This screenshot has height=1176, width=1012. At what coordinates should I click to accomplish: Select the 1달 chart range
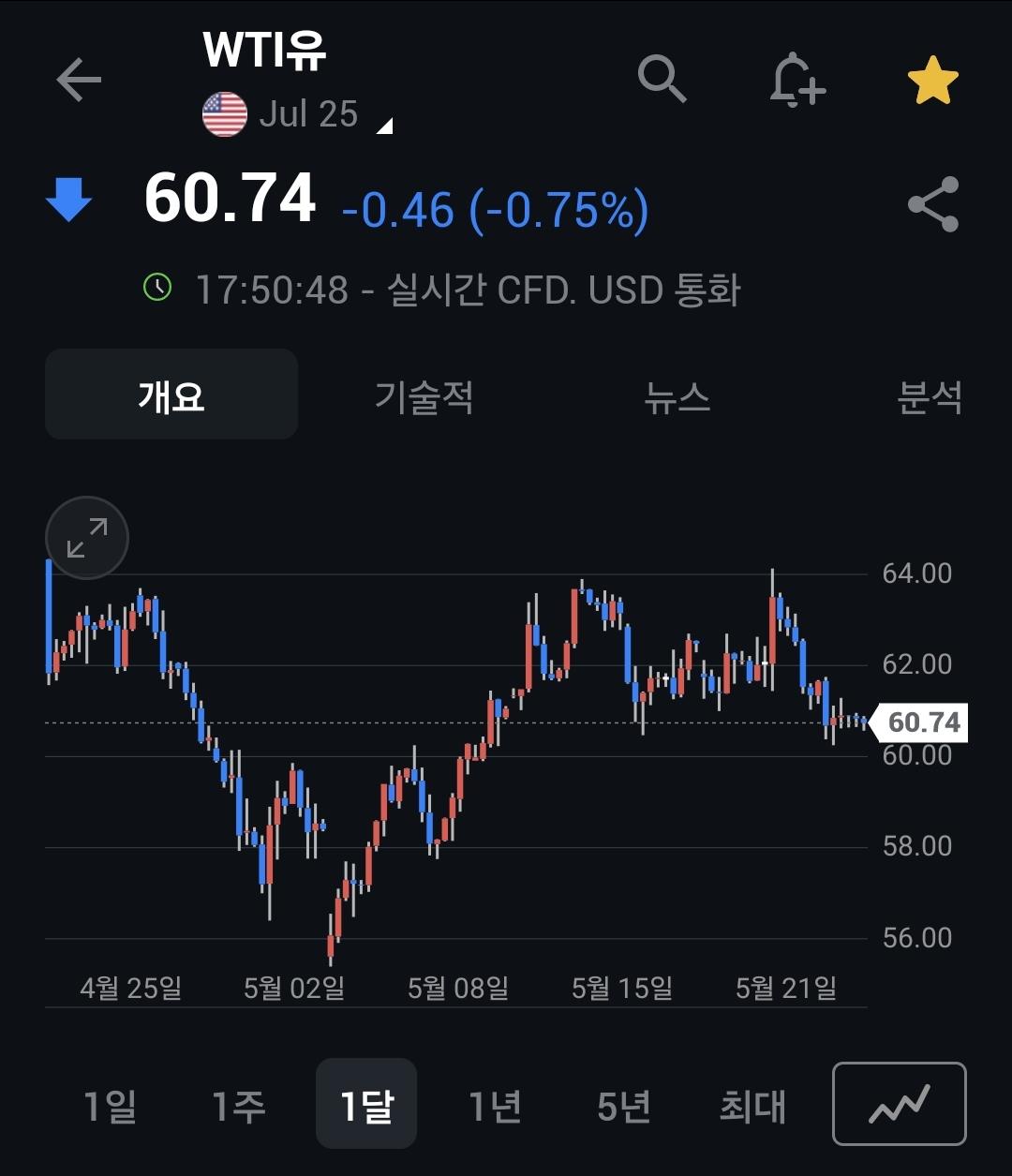pos(365,1106)
